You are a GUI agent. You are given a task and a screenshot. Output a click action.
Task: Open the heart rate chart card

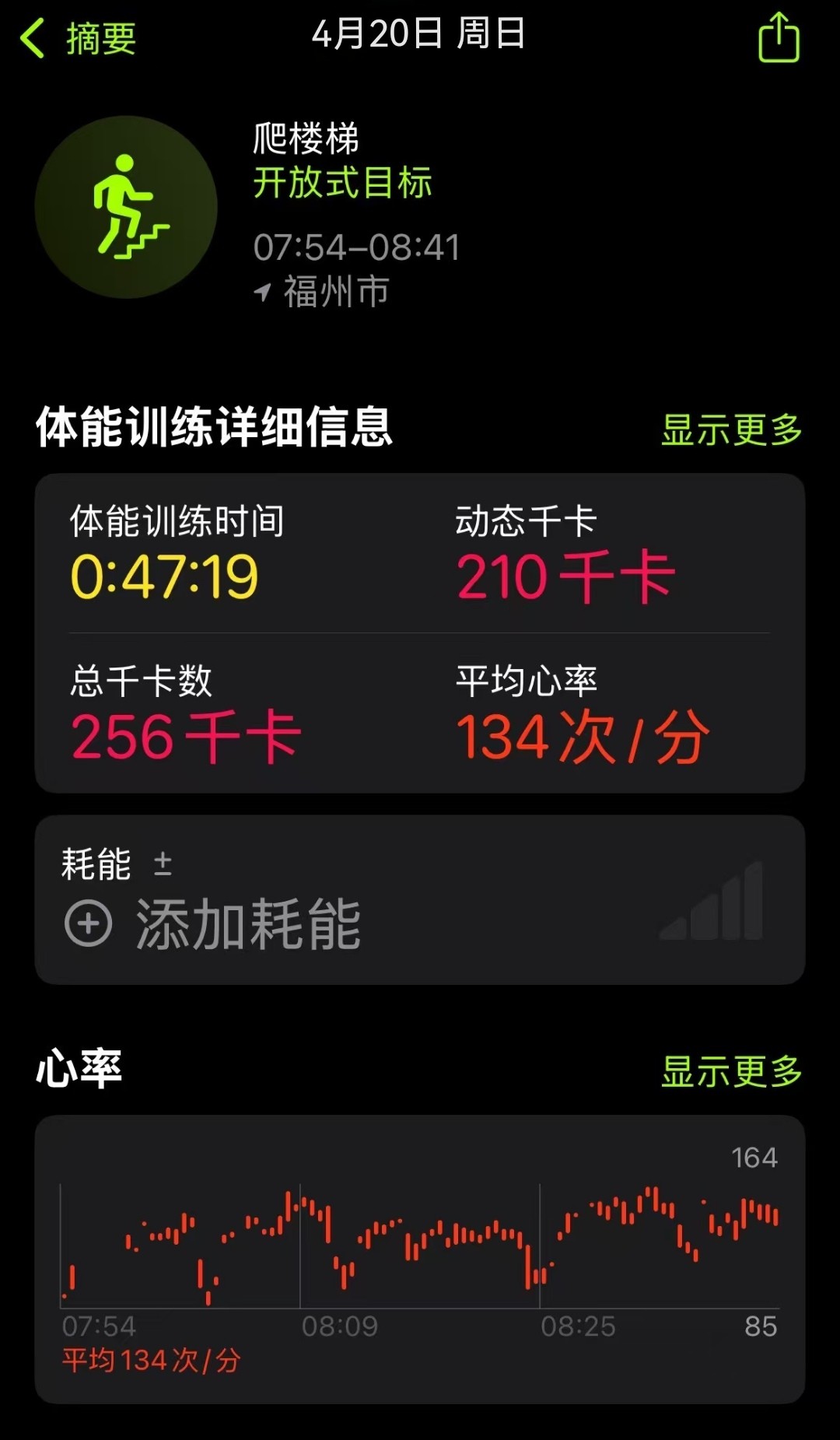coord(420,1259)
